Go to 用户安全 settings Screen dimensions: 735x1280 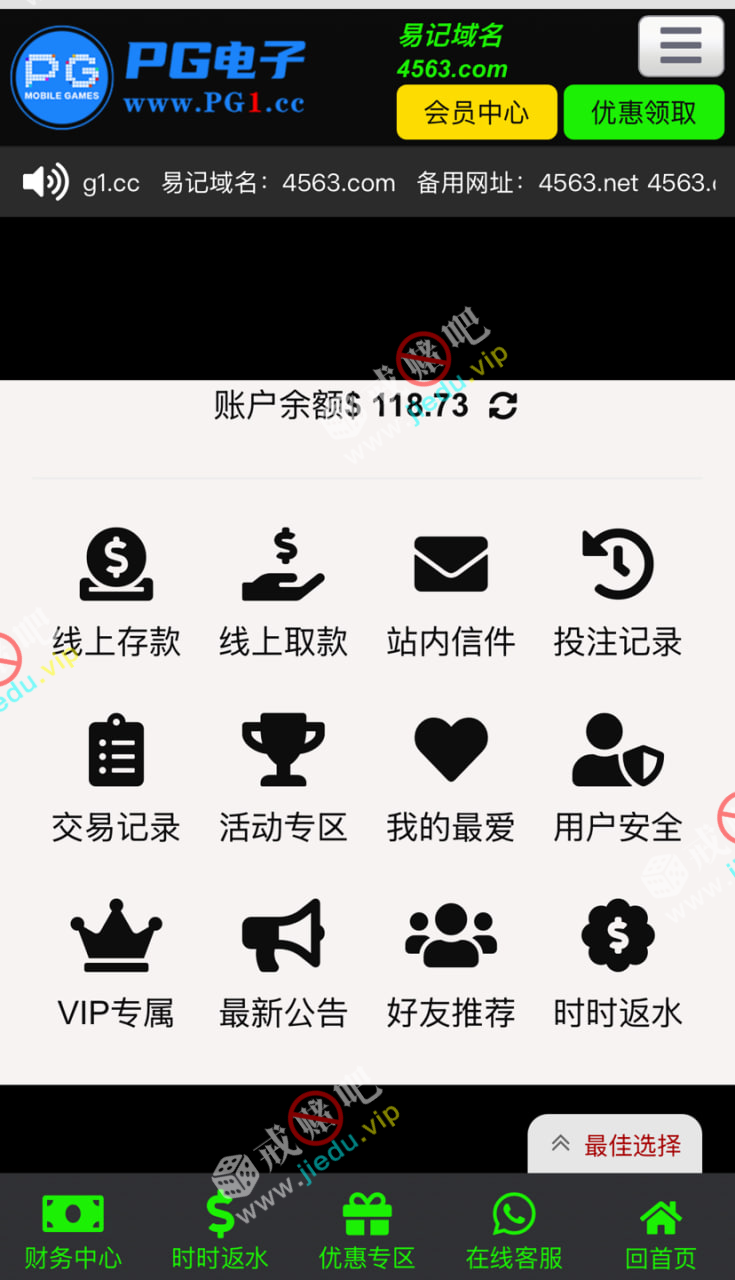(618, 778)
